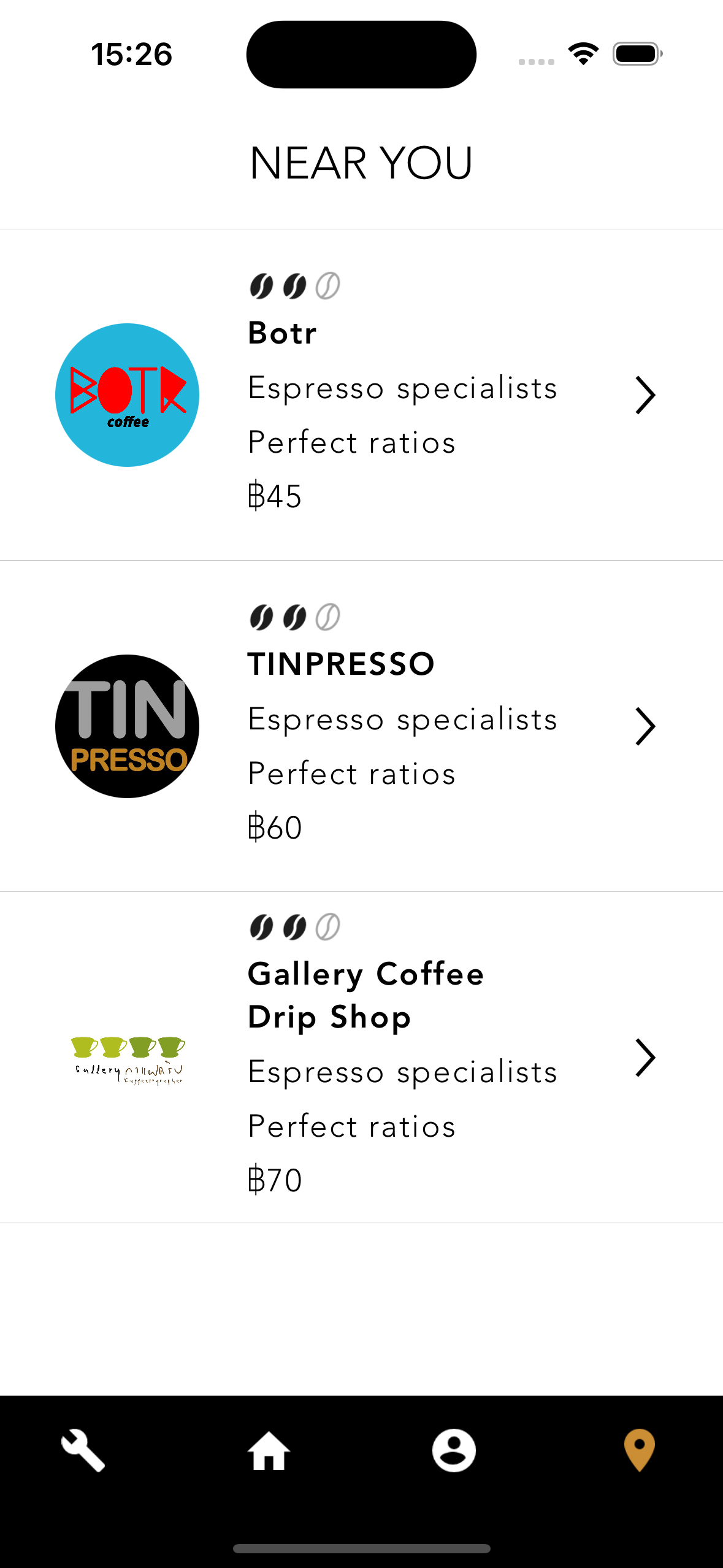Open the TINPRESSO coffee shop listing
723x1568 pixels.
361,726
